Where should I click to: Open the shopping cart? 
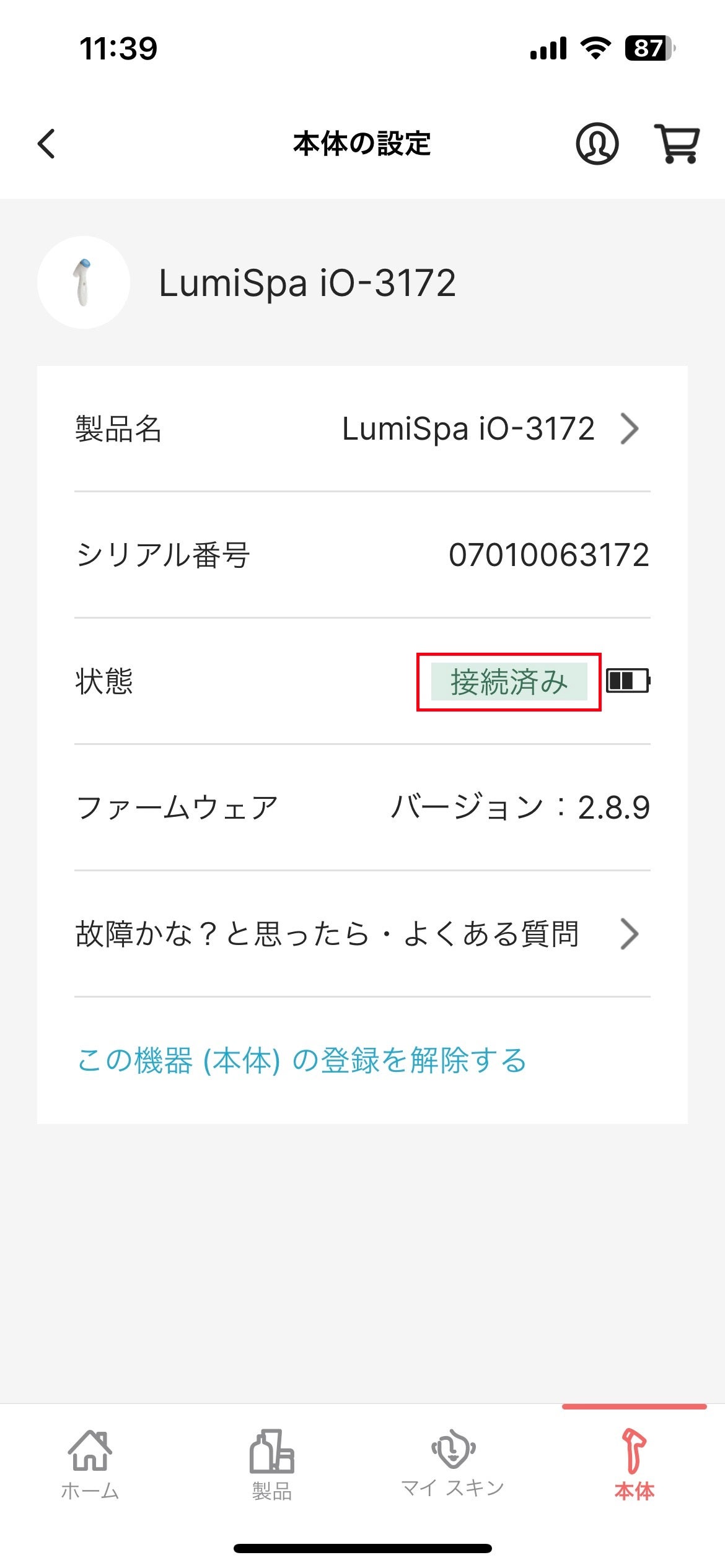[x=677, y=144]
